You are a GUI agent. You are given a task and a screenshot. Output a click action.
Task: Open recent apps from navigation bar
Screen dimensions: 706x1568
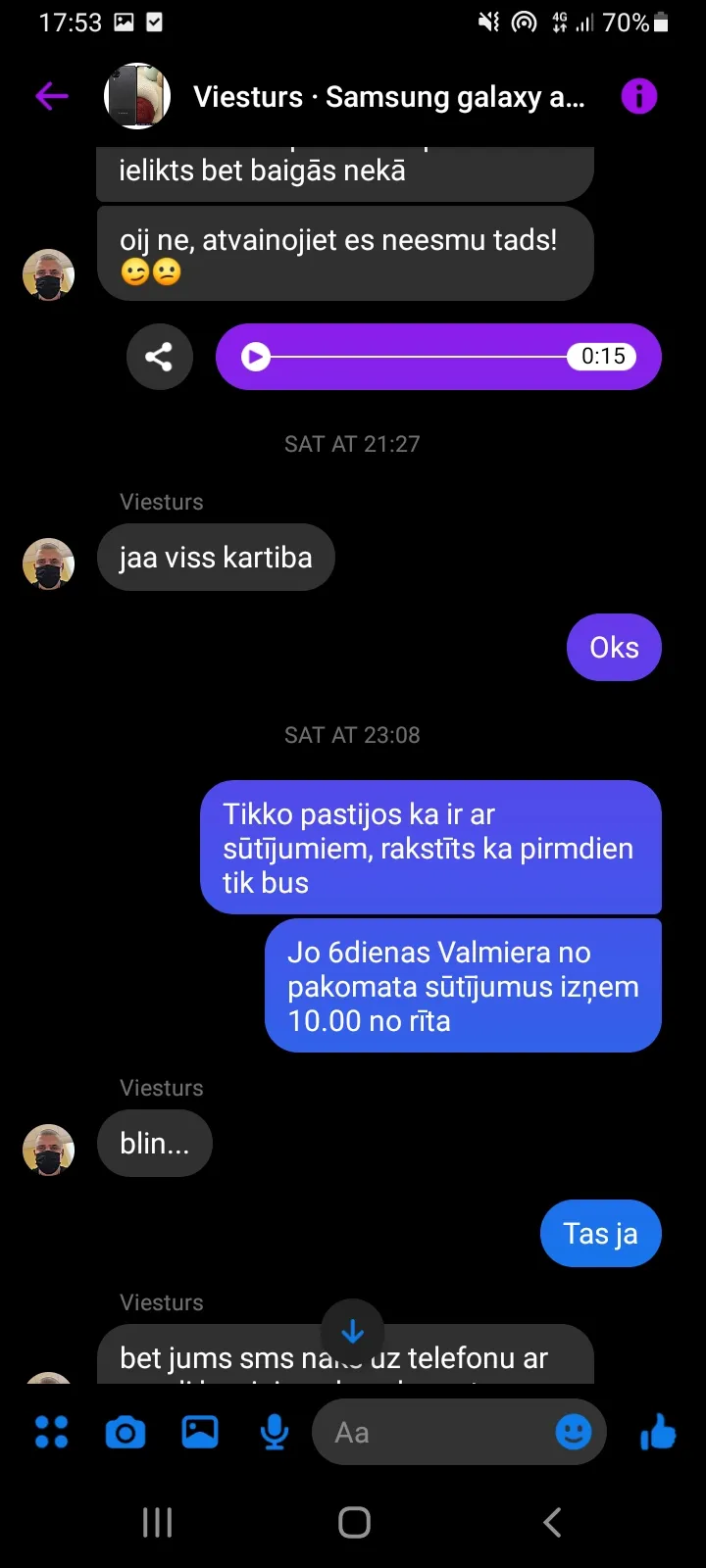[157, 1522]
